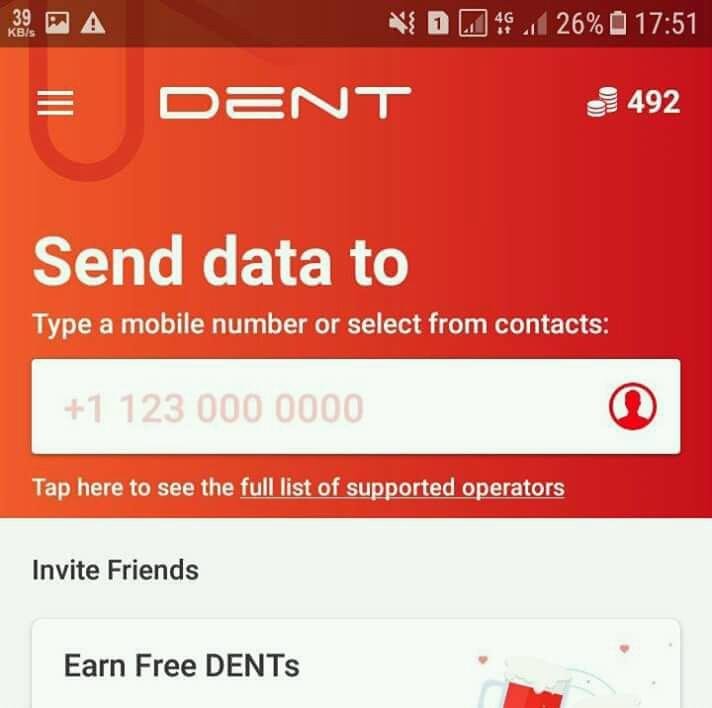Open the 492 DENT coins balance
The height and width of the screenshot is (708, 712).
(x=633, y=103)
